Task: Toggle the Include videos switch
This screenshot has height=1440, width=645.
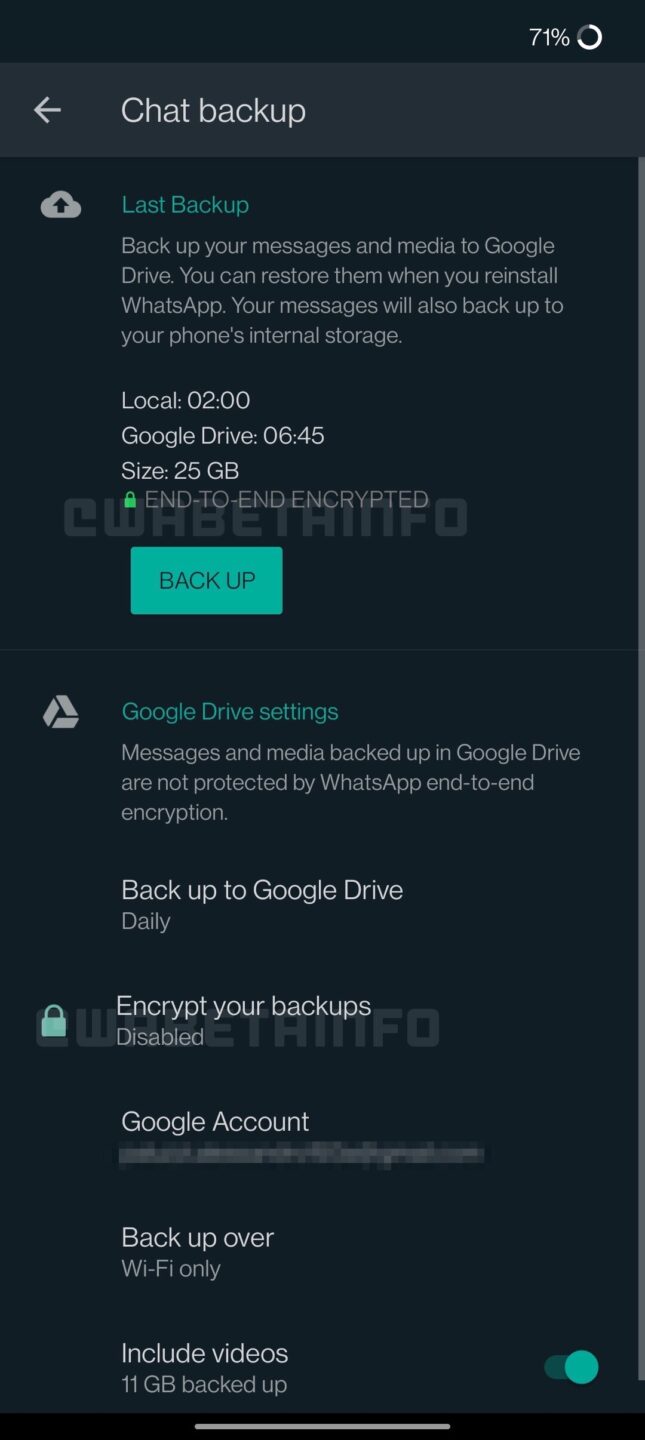Action: coord(571,1367)
